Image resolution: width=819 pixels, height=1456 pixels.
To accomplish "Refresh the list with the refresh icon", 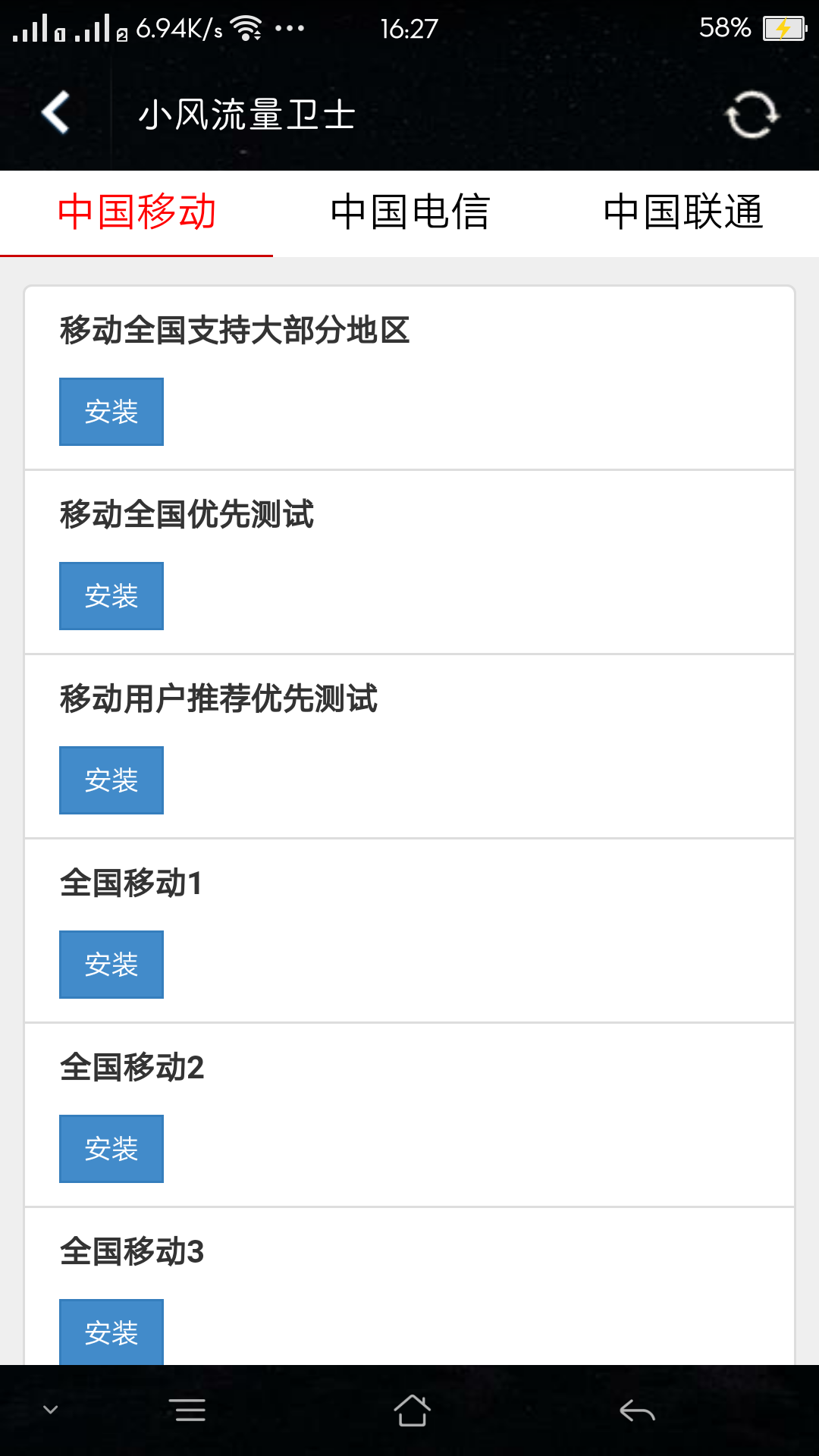I will coord(751,115).
